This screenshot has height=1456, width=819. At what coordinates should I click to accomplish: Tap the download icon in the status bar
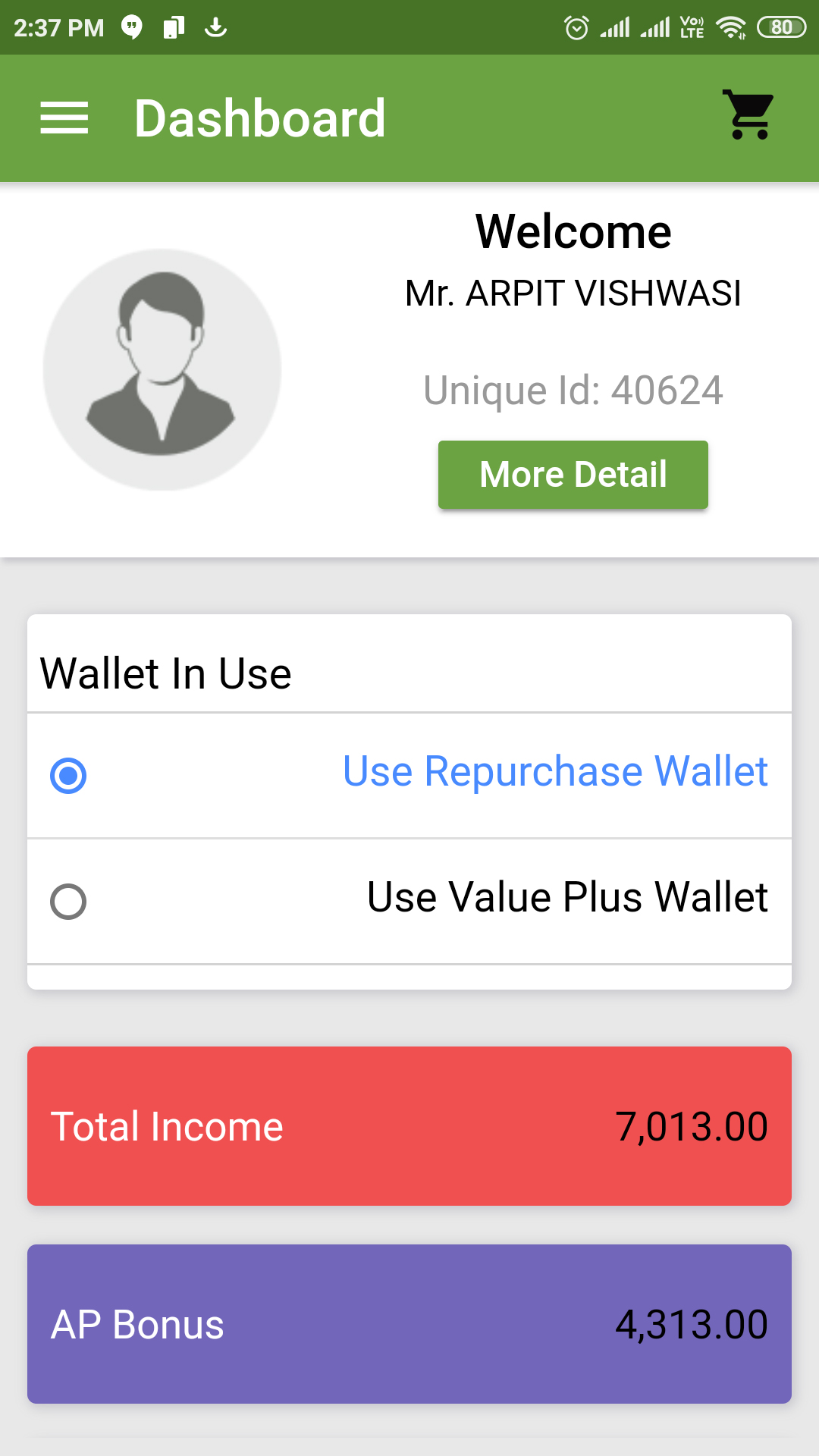tap(216, 27)
